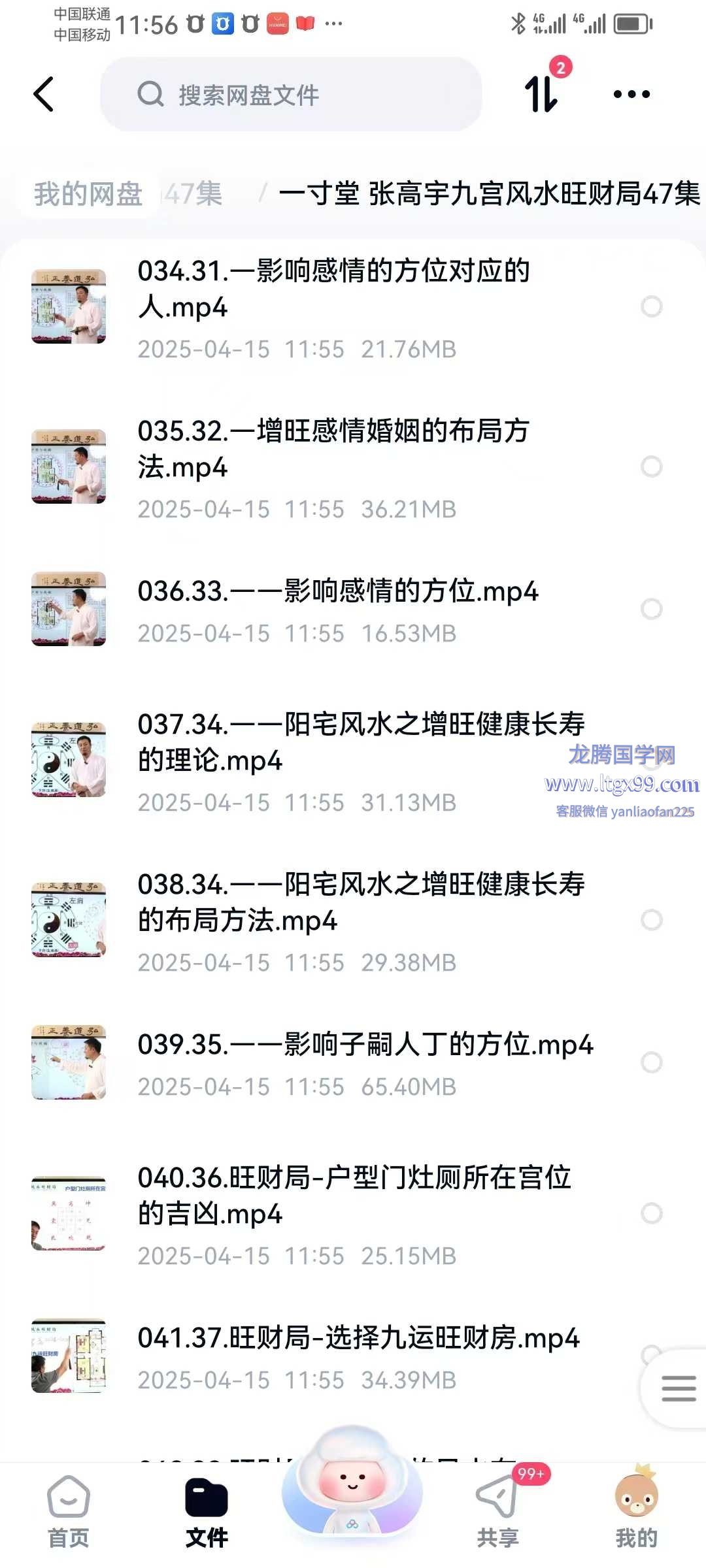Tap the 搜索网盘文件 search box
This screenshot has height=1568, width=706.
[291, 95]
